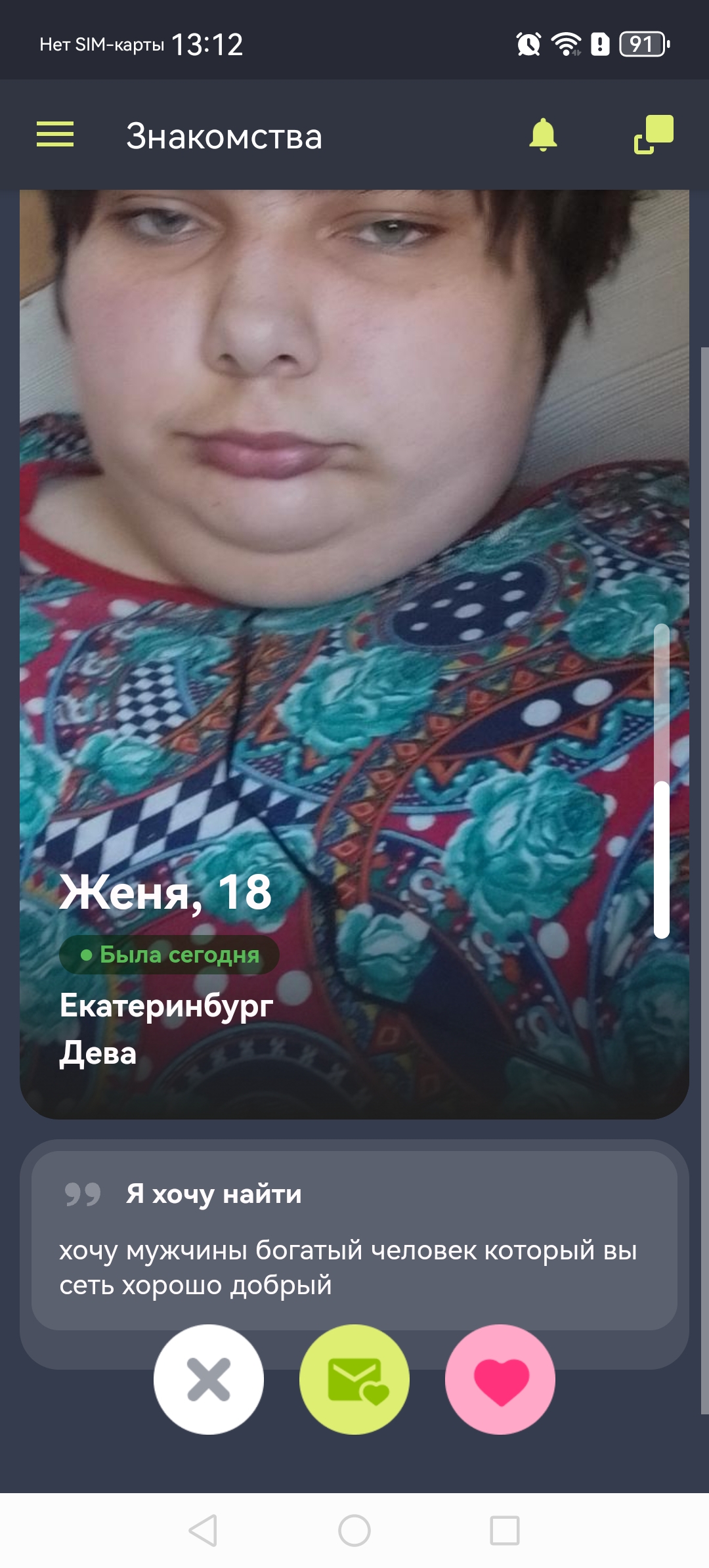The height and width of the screenshot is (1568, 709).
Task: Open Женя's profile photo card
Action: [x=354, y=591]
